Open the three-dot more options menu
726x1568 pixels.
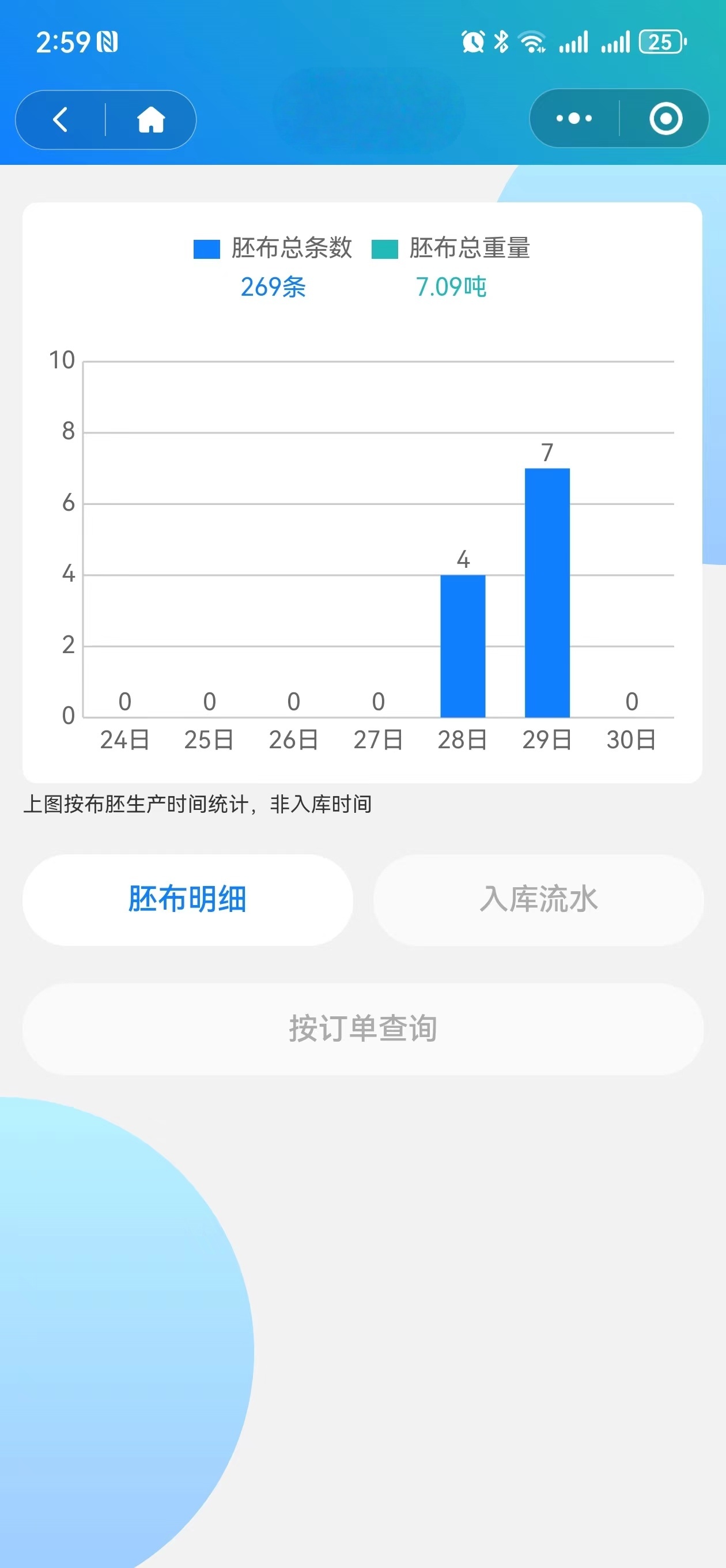coord(574,119)
